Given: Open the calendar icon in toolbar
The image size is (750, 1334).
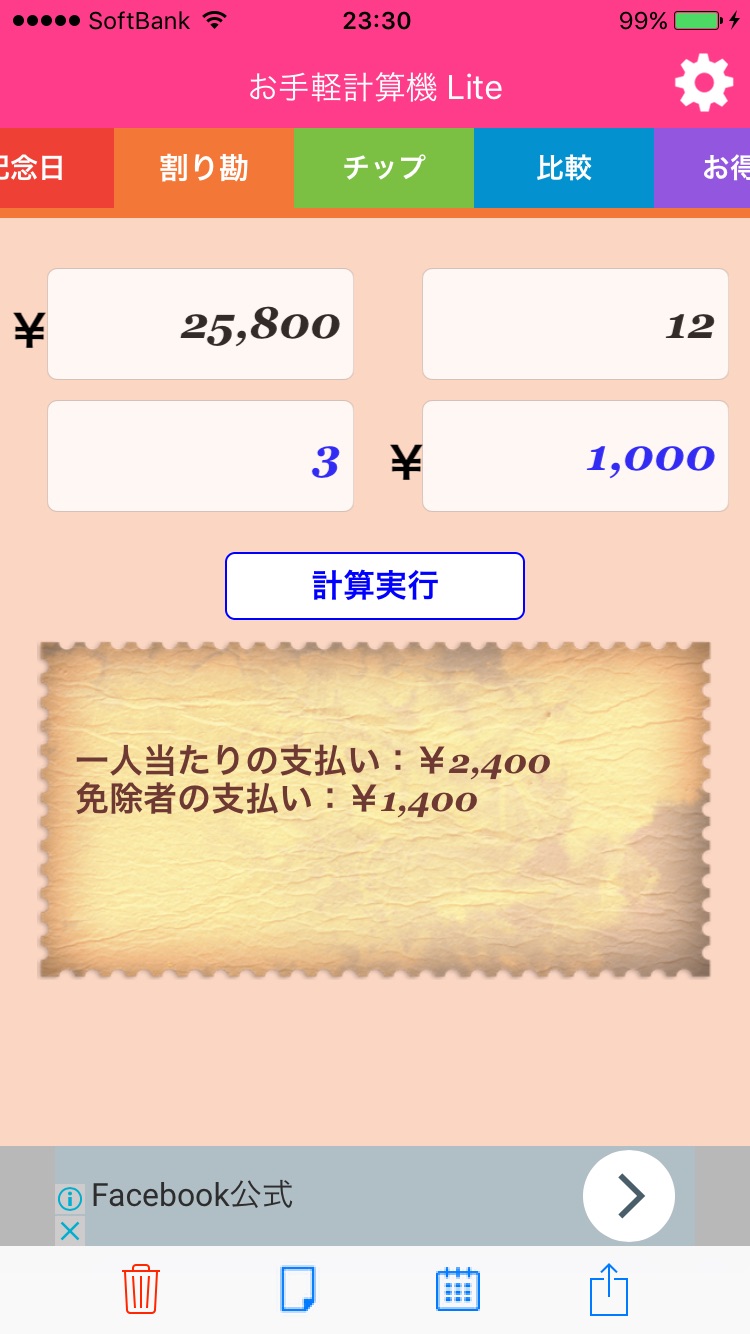Looking at the screenshot, I should pos(458,1289).
